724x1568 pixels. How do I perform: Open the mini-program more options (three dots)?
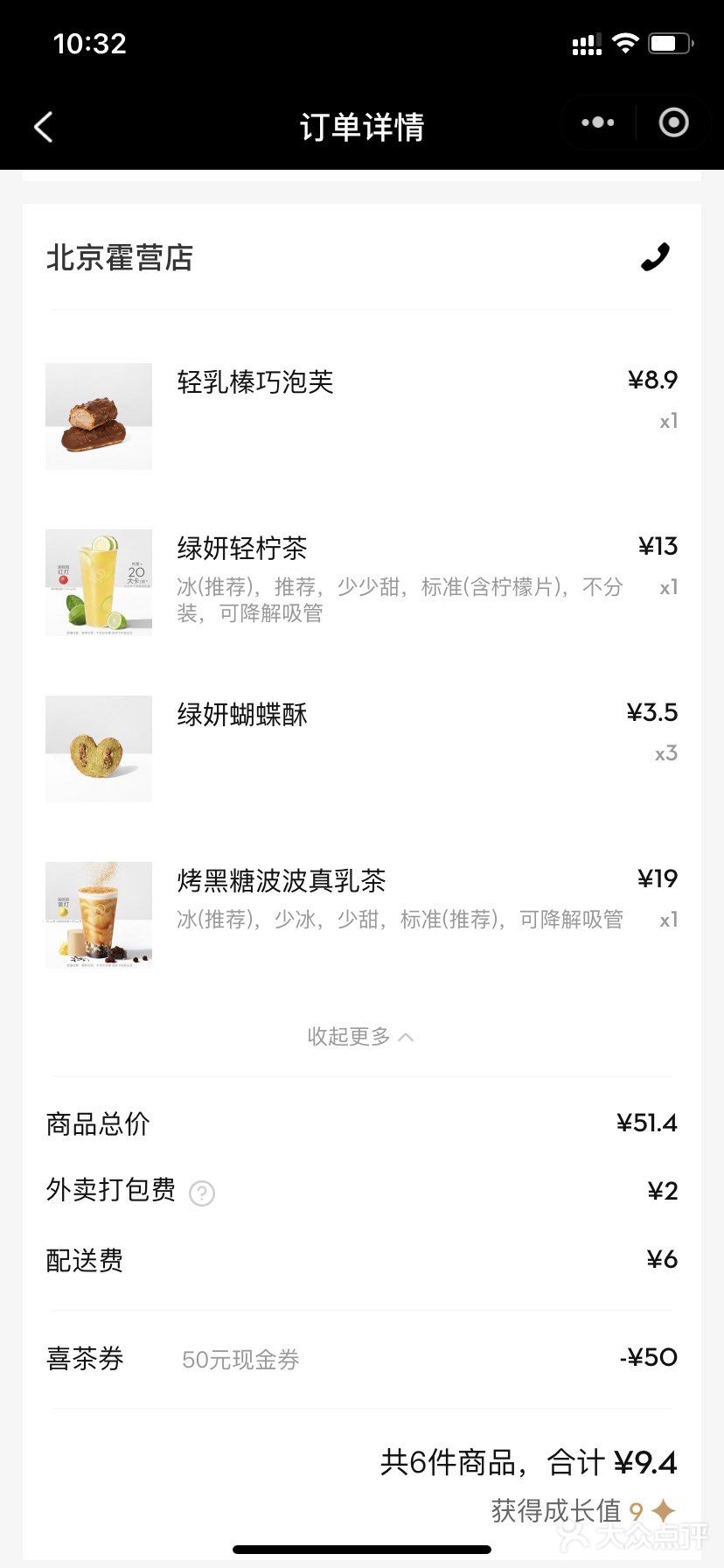[x=596, y=122]
